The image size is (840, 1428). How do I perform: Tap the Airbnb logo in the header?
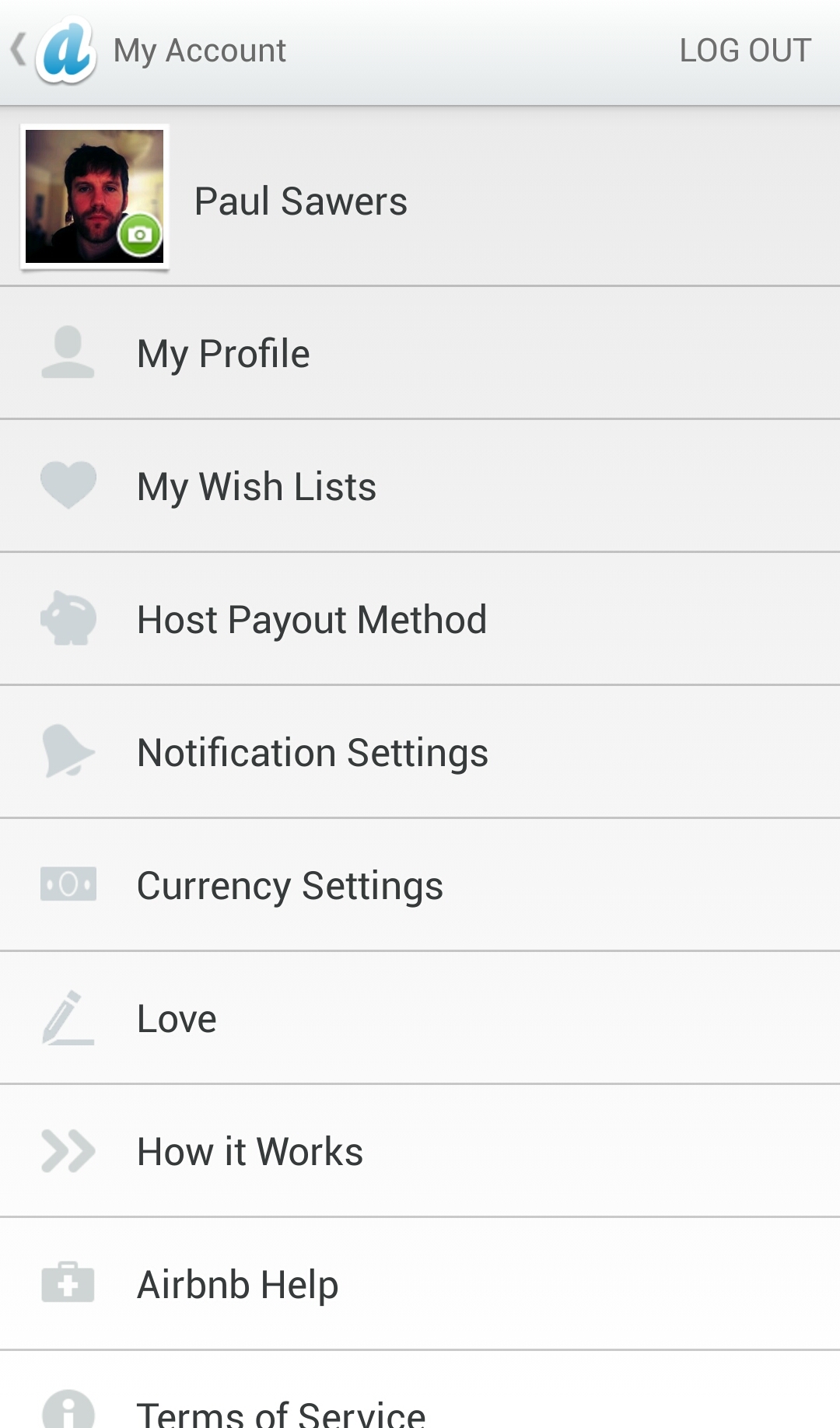point(66,49)
